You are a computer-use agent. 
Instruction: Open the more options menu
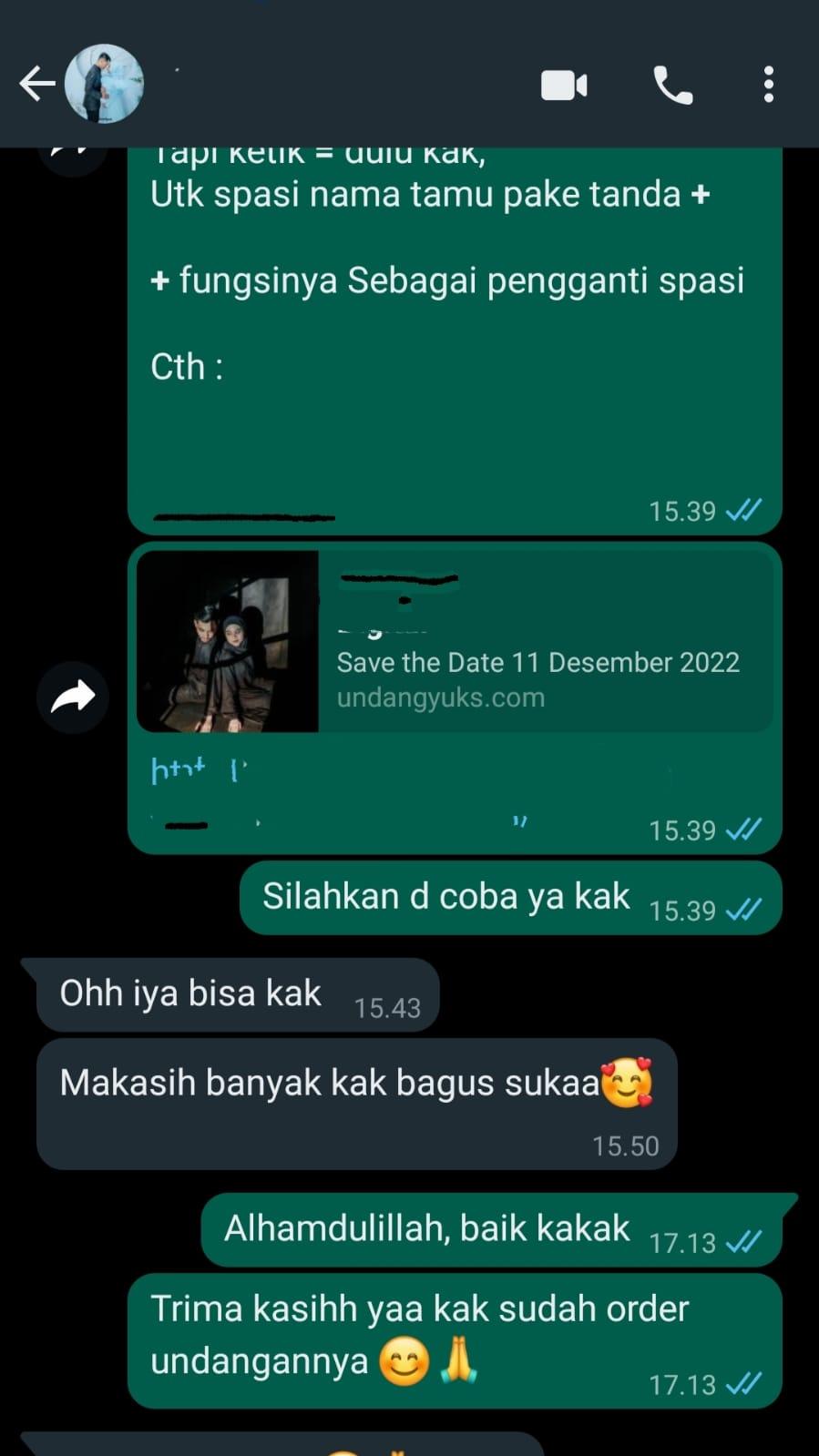[769, 85]
